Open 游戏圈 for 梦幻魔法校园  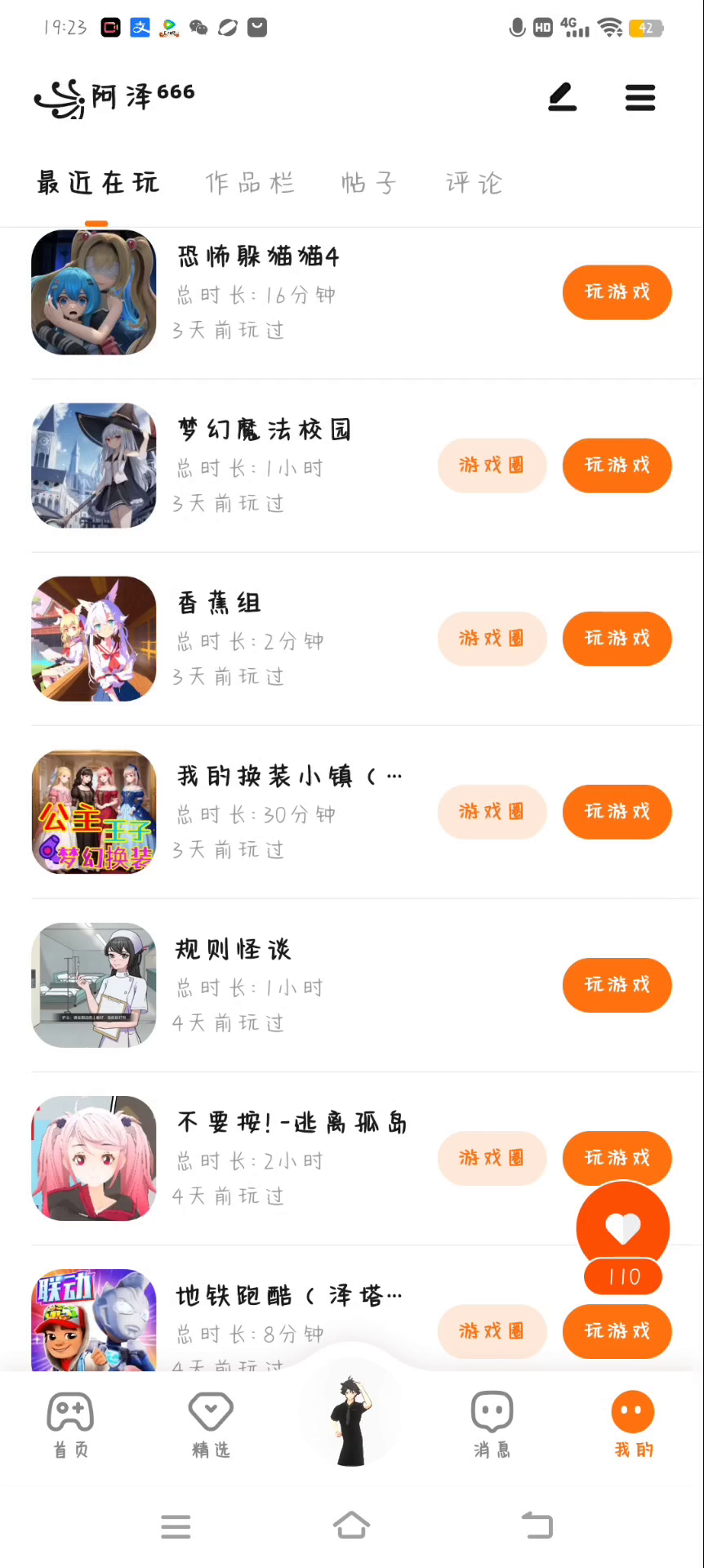click(492, 465)
